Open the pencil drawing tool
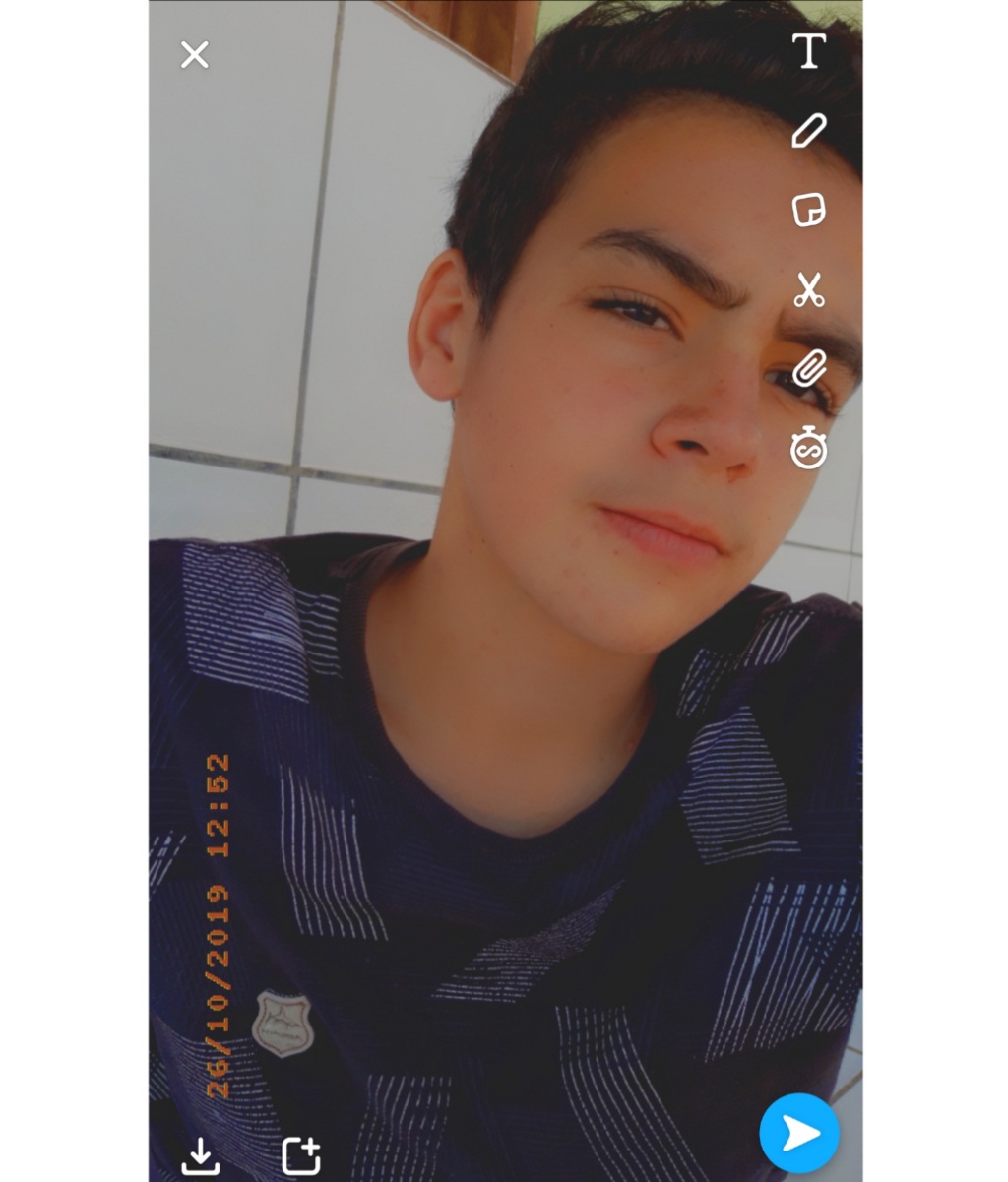 pyautogui.click(x=808, y=130)
